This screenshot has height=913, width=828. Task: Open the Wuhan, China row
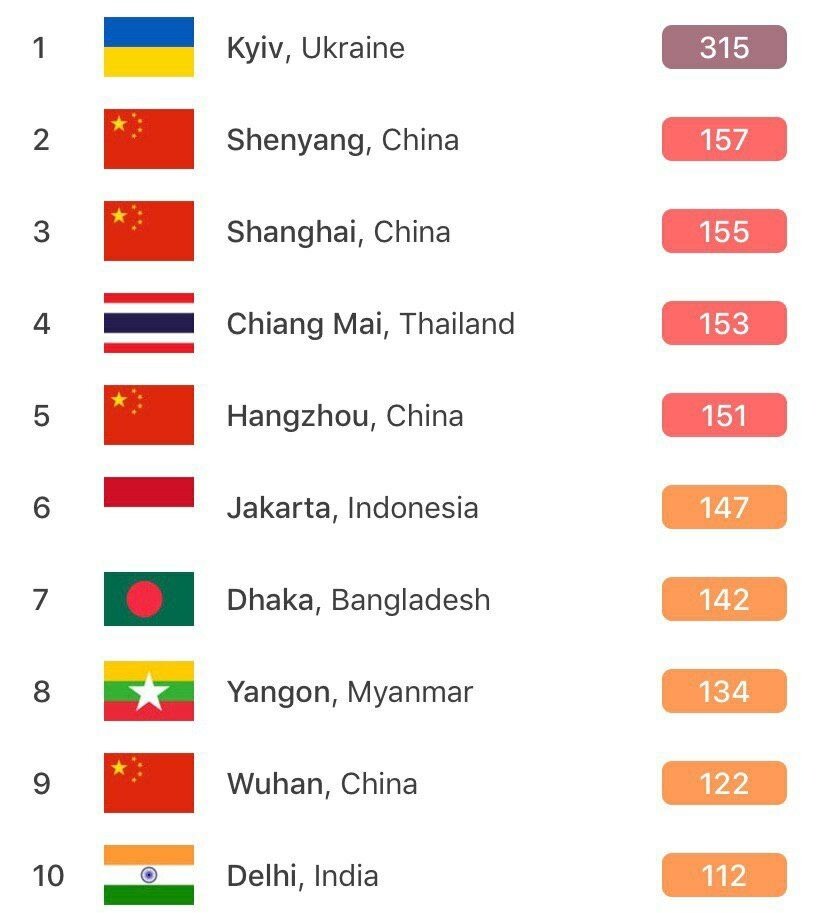click(x=322, y=784)
